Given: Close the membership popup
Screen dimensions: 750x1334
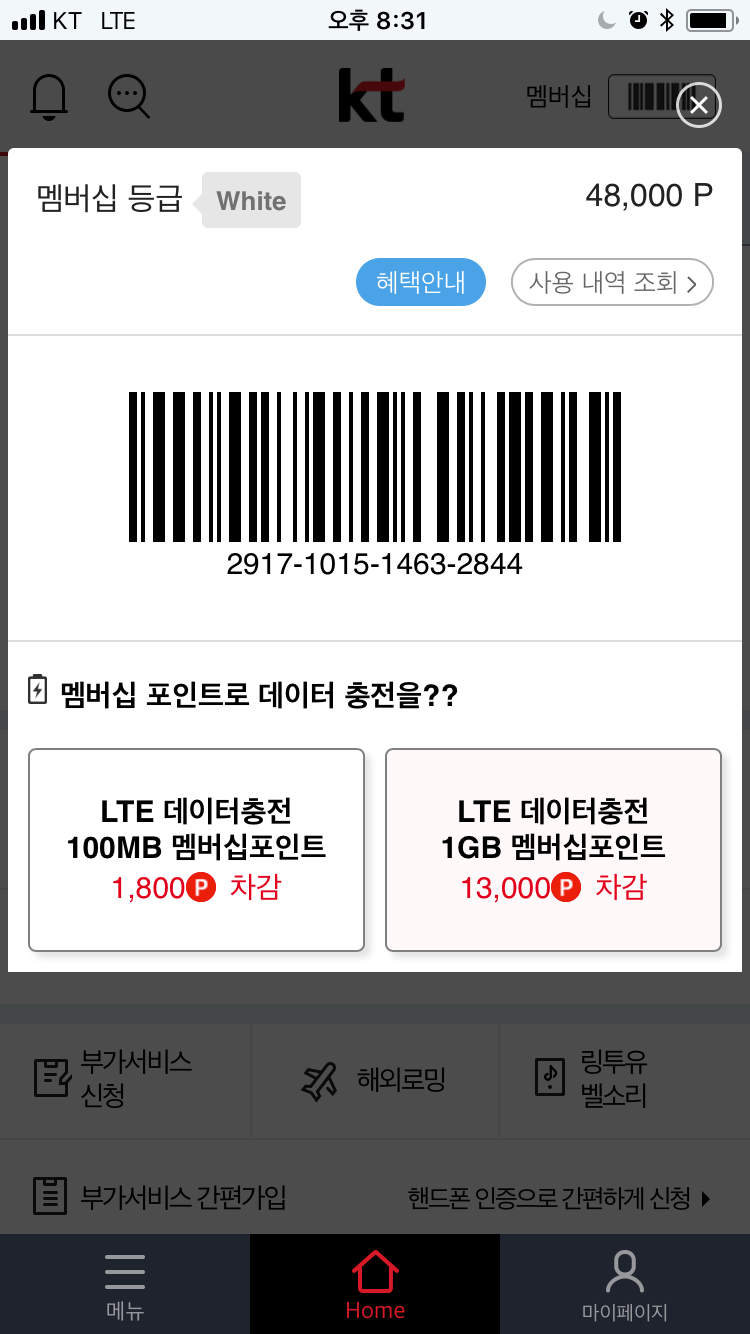Looking at the screenshot, I should [x=699, y=105].
